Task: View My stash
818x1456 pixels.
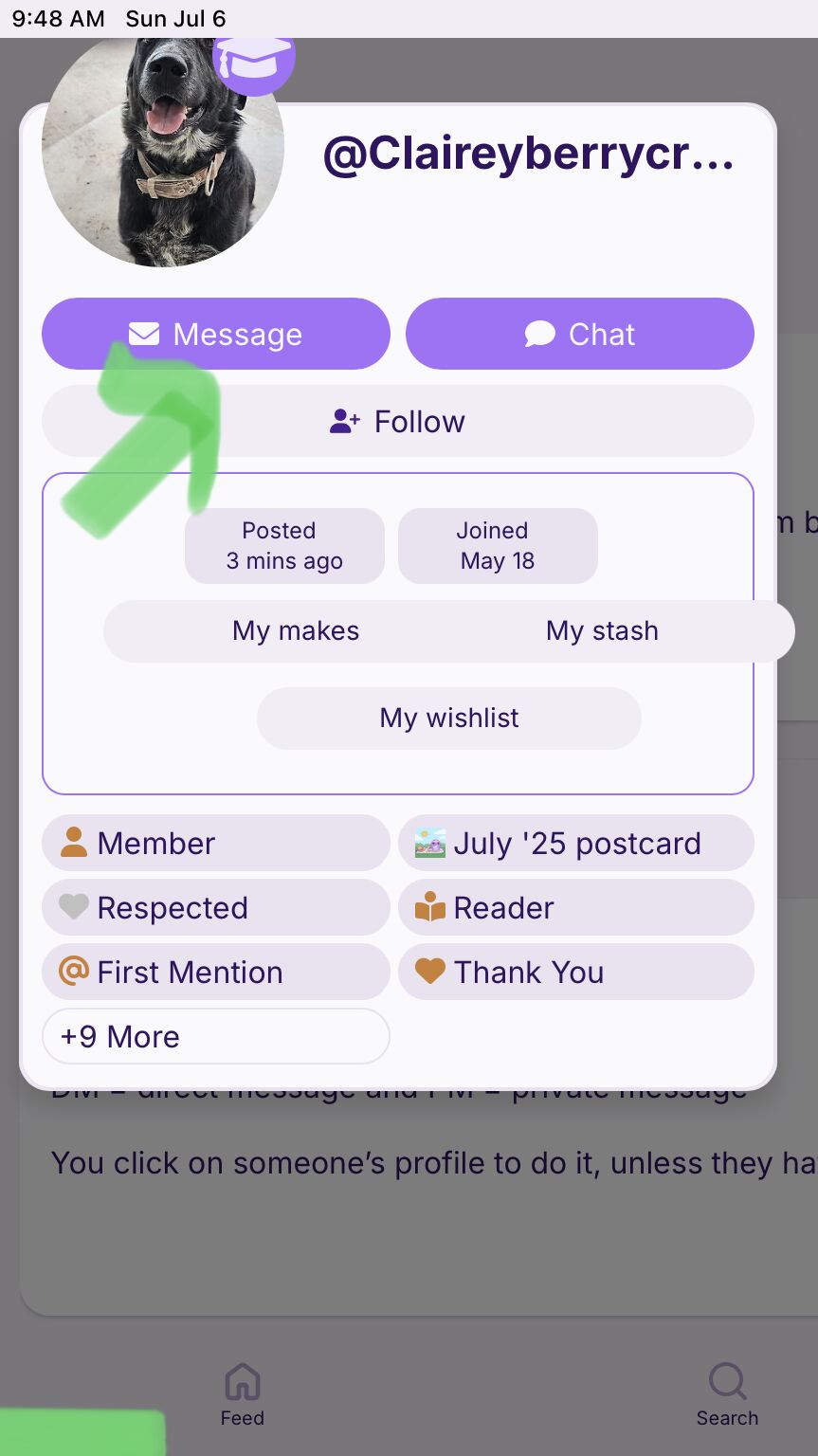Action: coord(602,631)
